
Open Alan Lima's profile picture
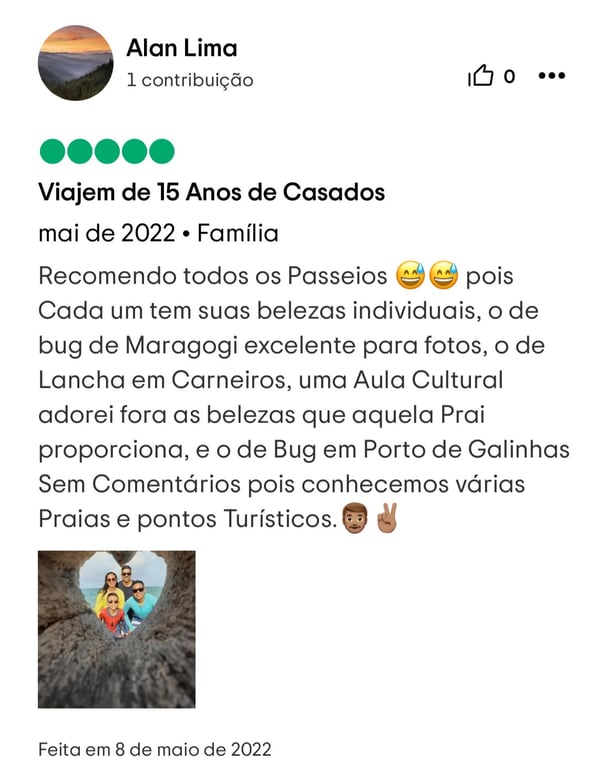coord(76,63)
